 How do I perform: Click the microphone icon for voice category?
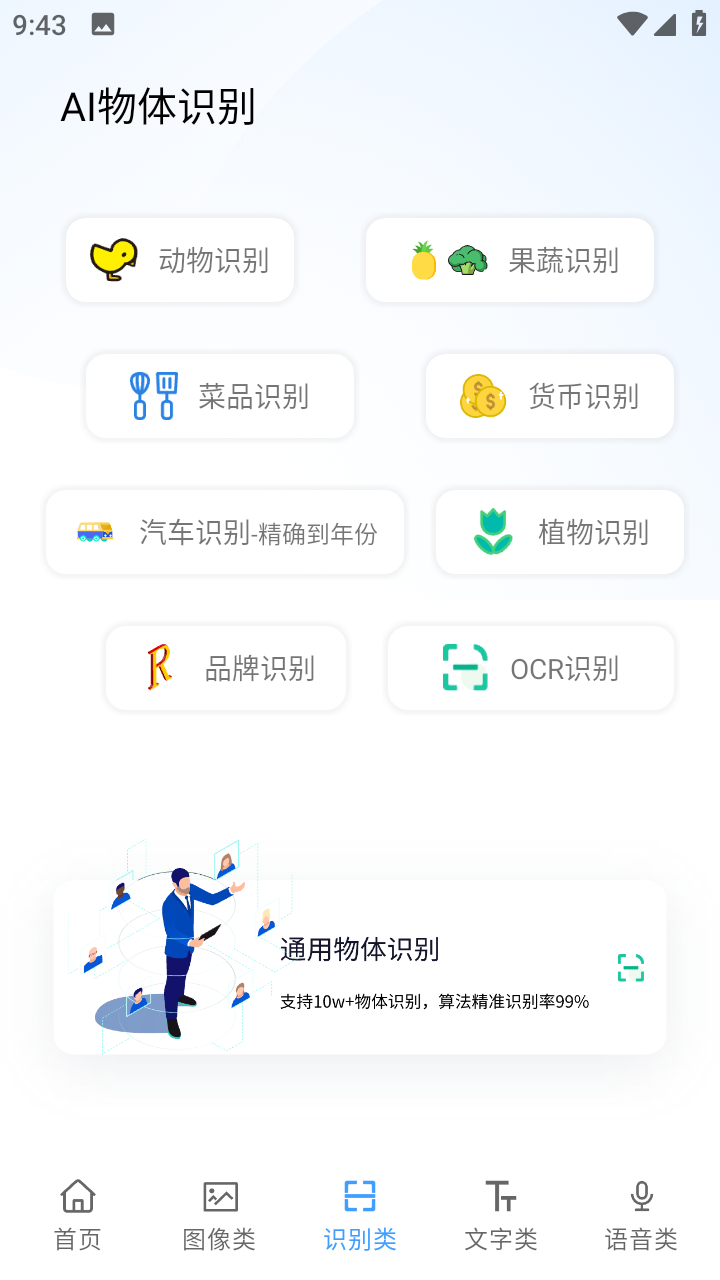(641, 1196)
